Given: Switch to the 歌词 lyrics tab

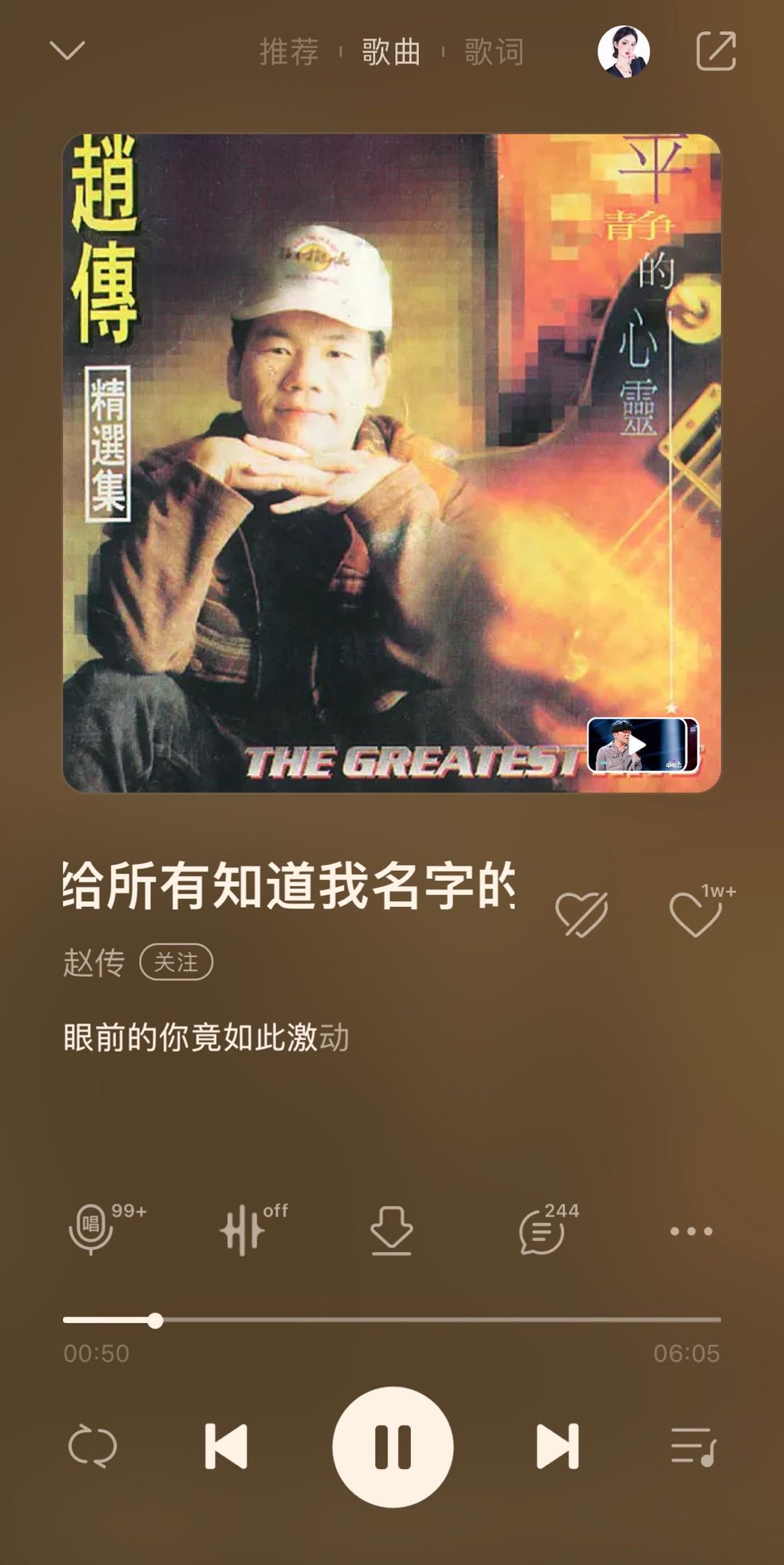Looking at the screenshot, I should pyautogui.click(x=494, y=52).
